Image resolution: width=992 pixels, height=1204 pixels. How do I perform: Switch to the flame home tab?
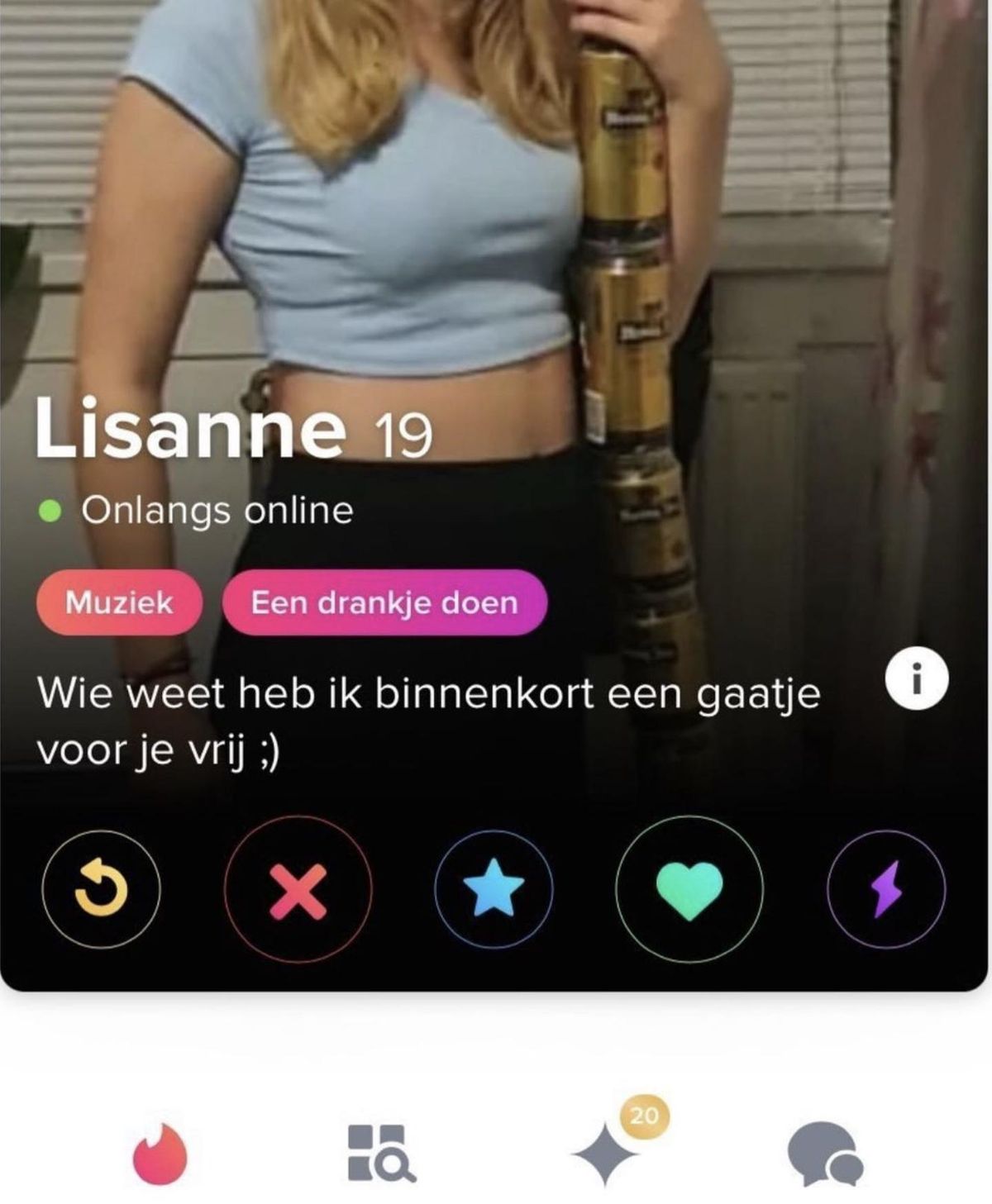pyautogui.click(x=160, y=1154)
